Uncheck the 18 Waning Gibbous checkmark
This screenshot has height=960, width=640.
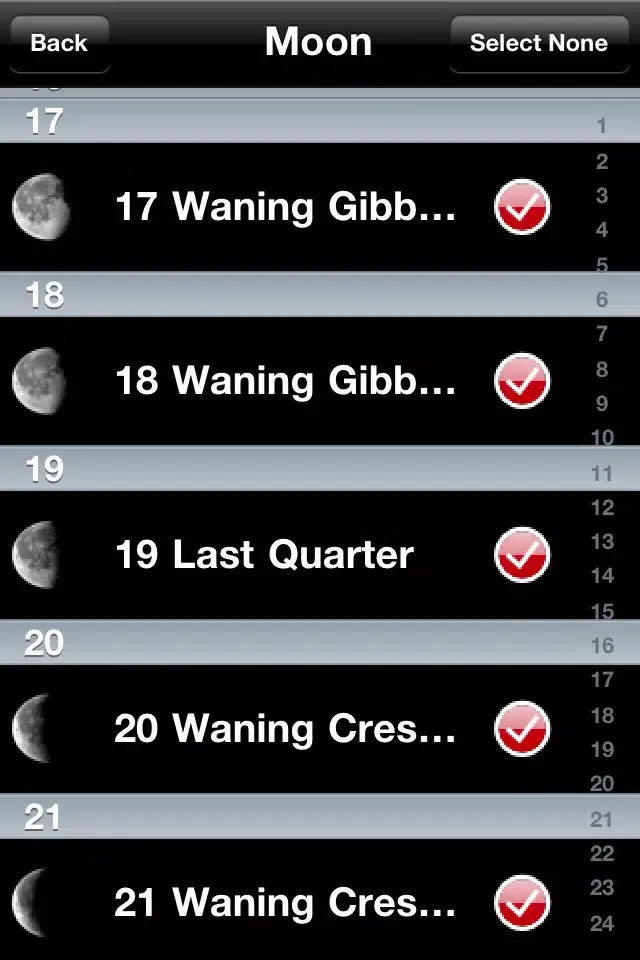[522, 381]
